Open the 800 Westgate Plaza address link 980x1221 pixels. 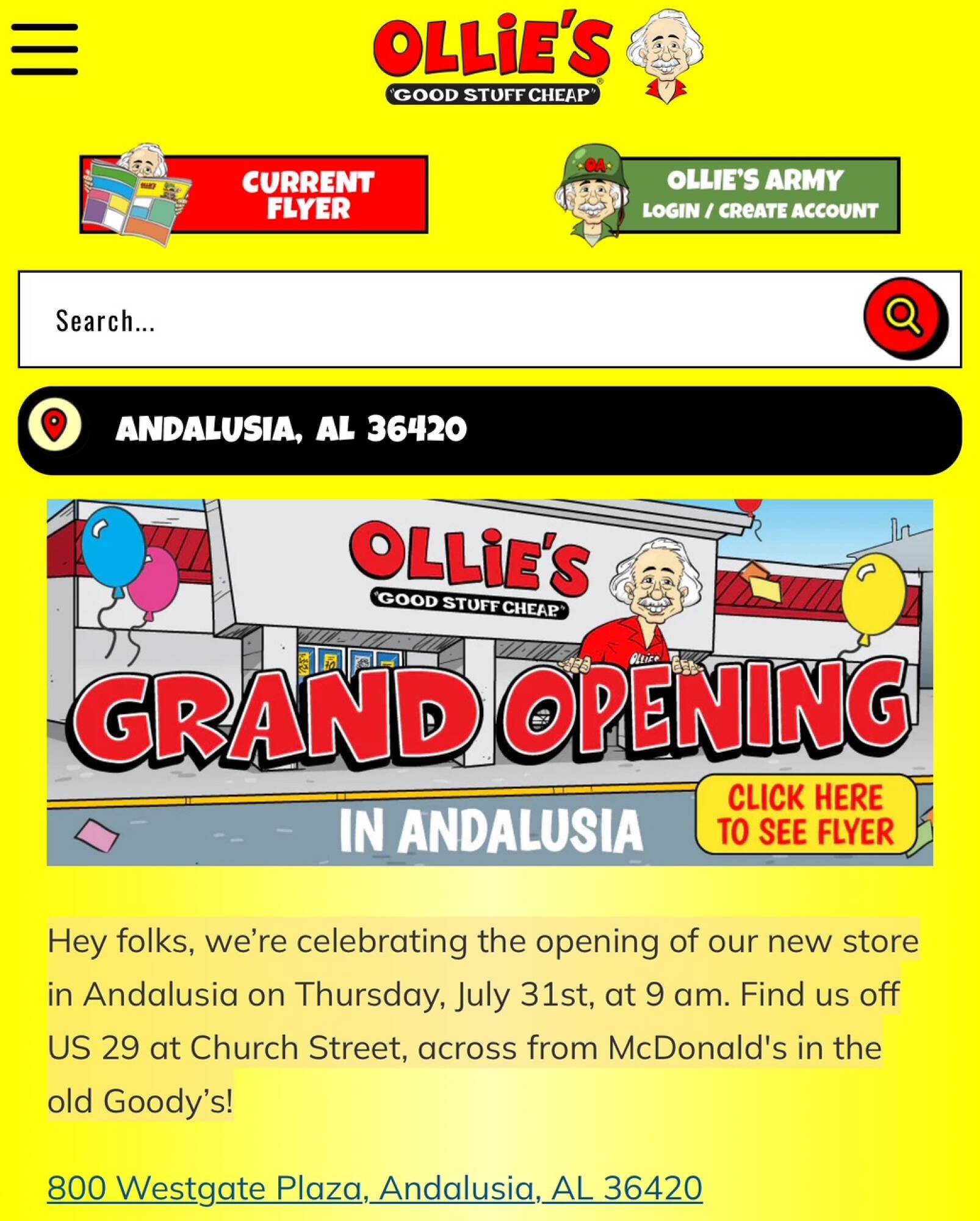(x=375, y=1188)
